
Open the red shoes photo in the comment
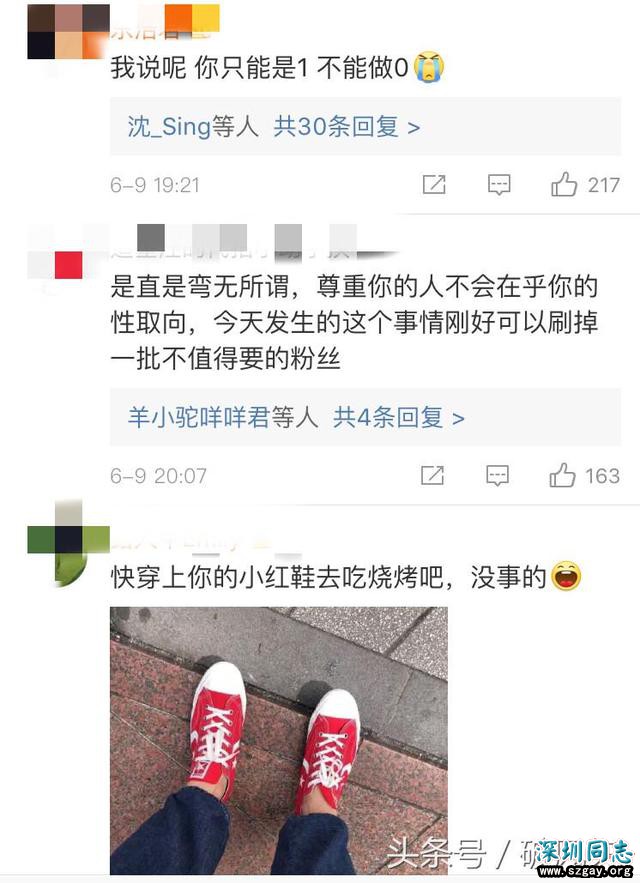[278, 738]
